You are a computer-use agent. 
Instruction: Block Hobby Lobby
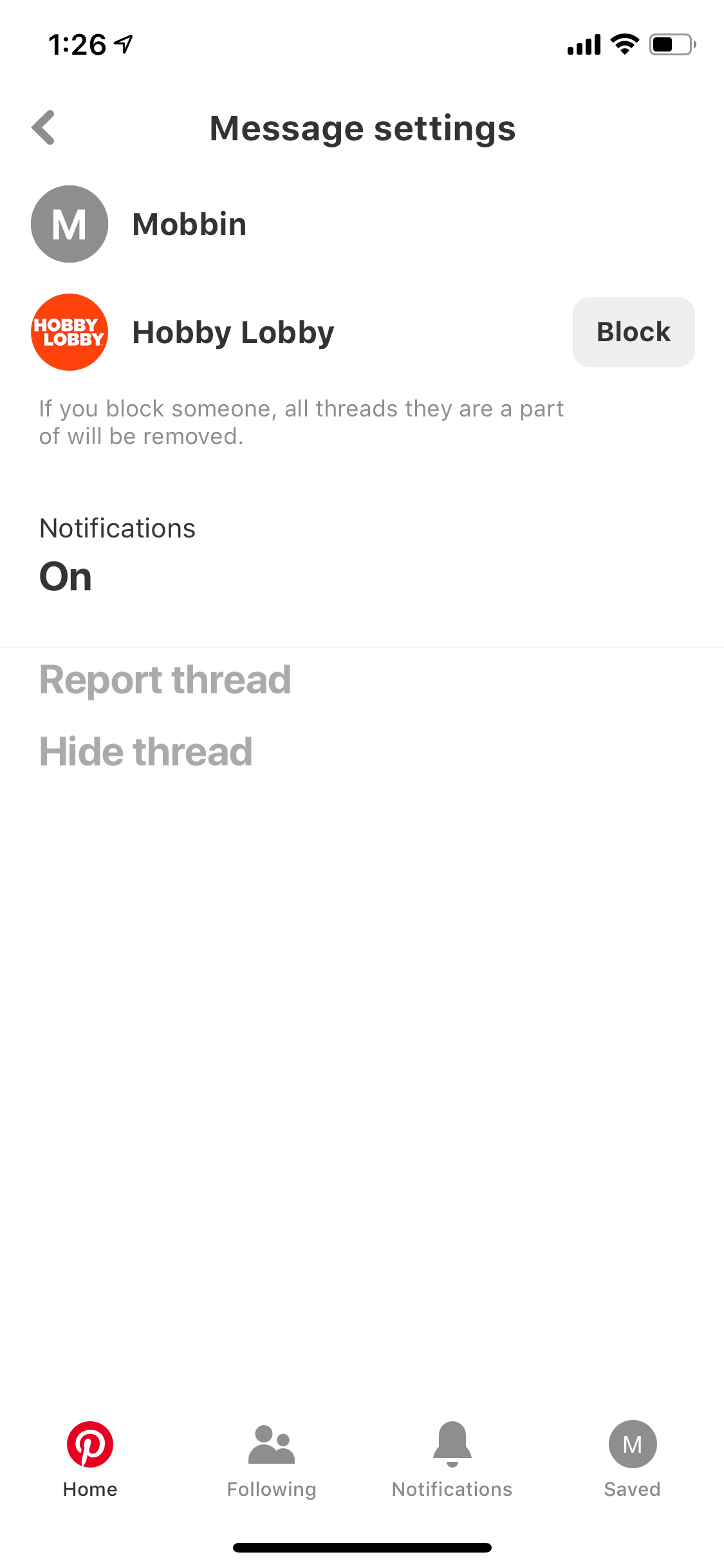(x=633, y=332)
